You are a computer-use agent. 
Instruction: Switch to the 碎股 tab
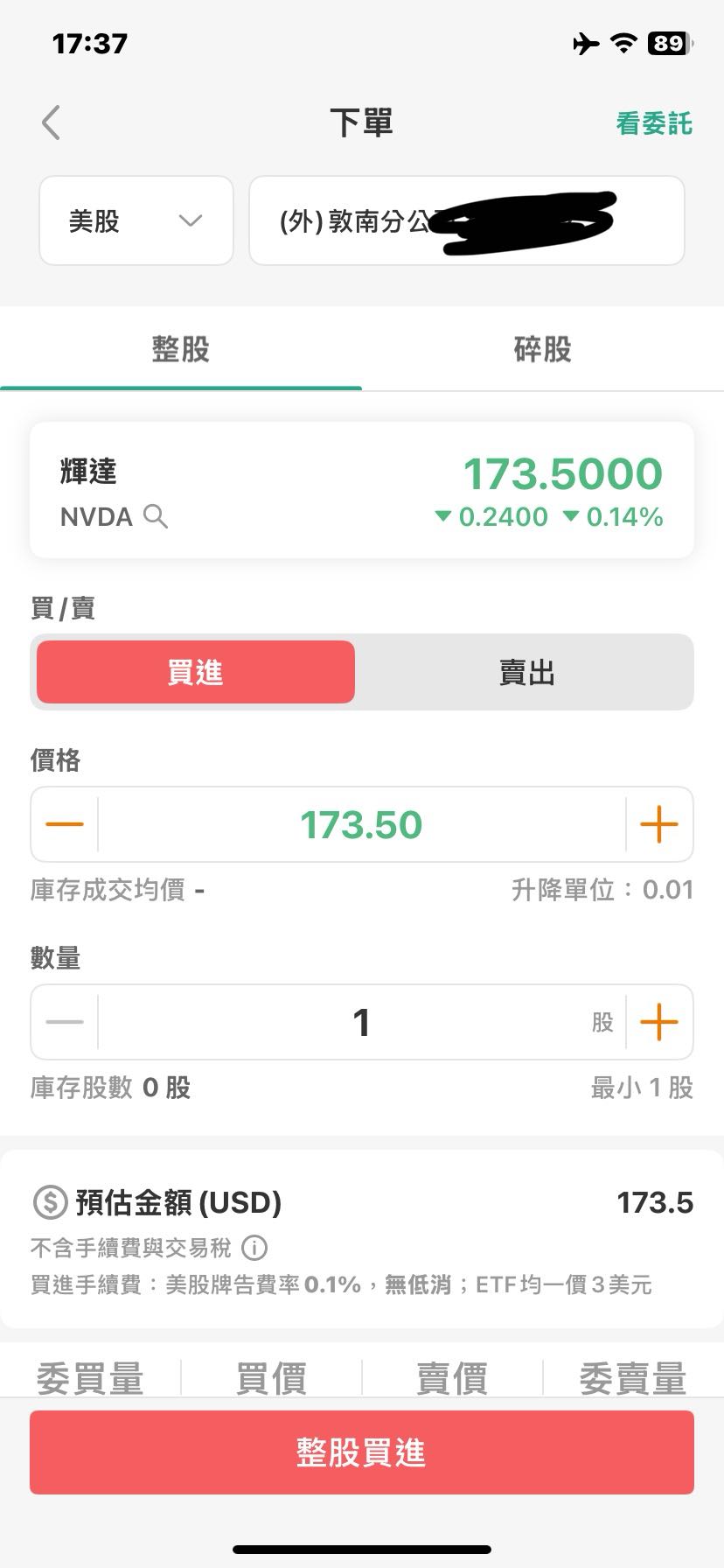coord(542,349)
